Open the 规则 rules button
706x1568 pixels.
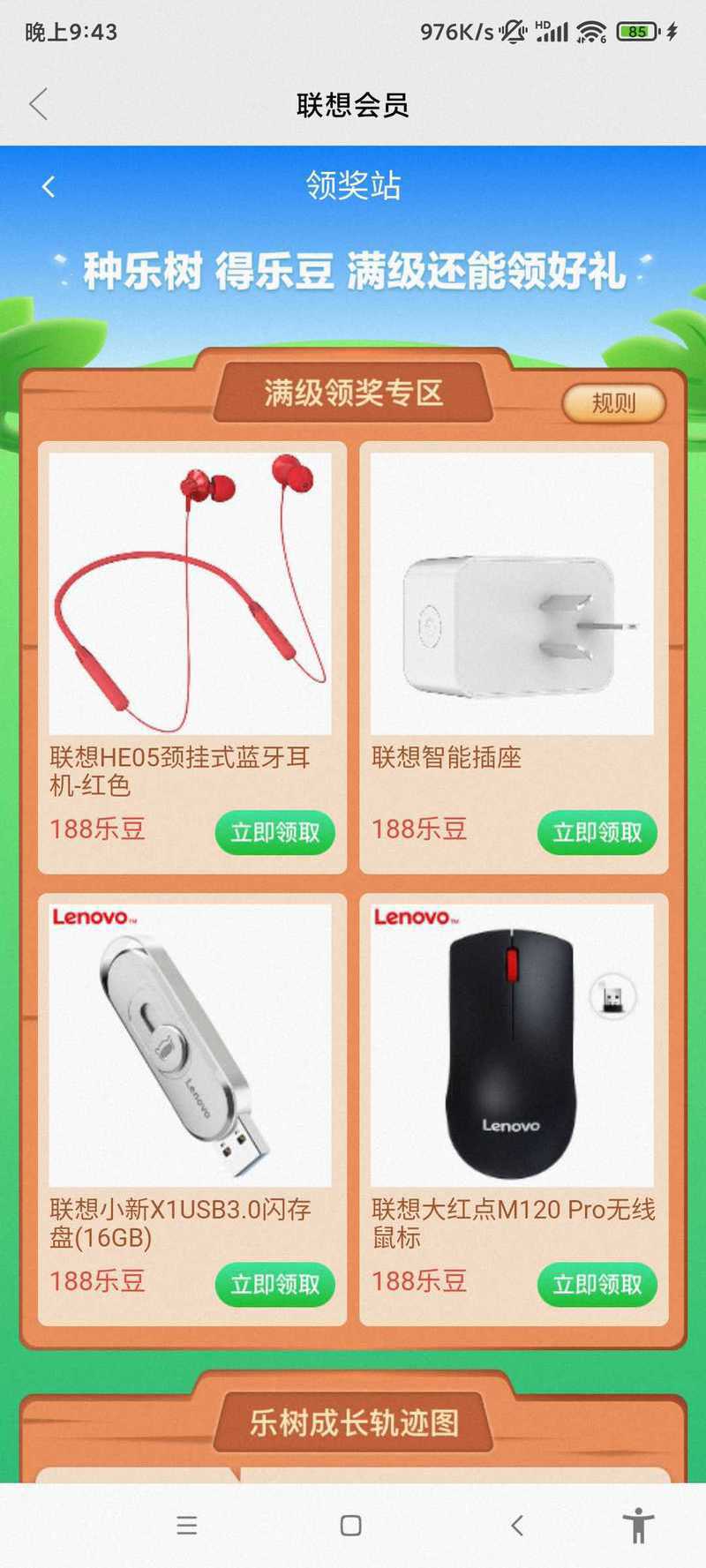click(x=613, y=403)
